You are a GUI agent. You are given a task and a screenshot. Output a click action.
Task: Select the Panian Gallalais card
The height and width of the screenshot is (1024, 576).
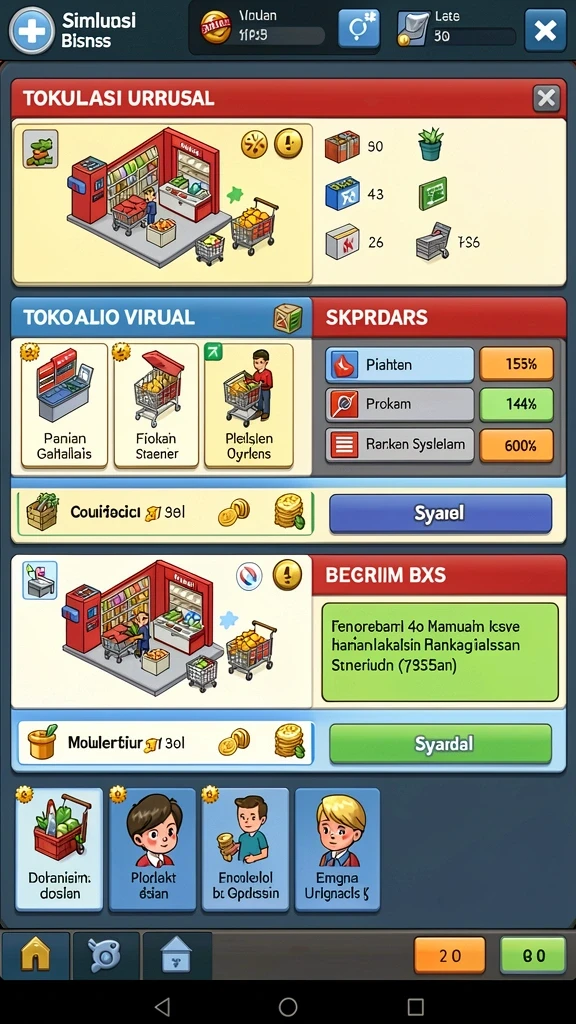(x=64, y=406)
